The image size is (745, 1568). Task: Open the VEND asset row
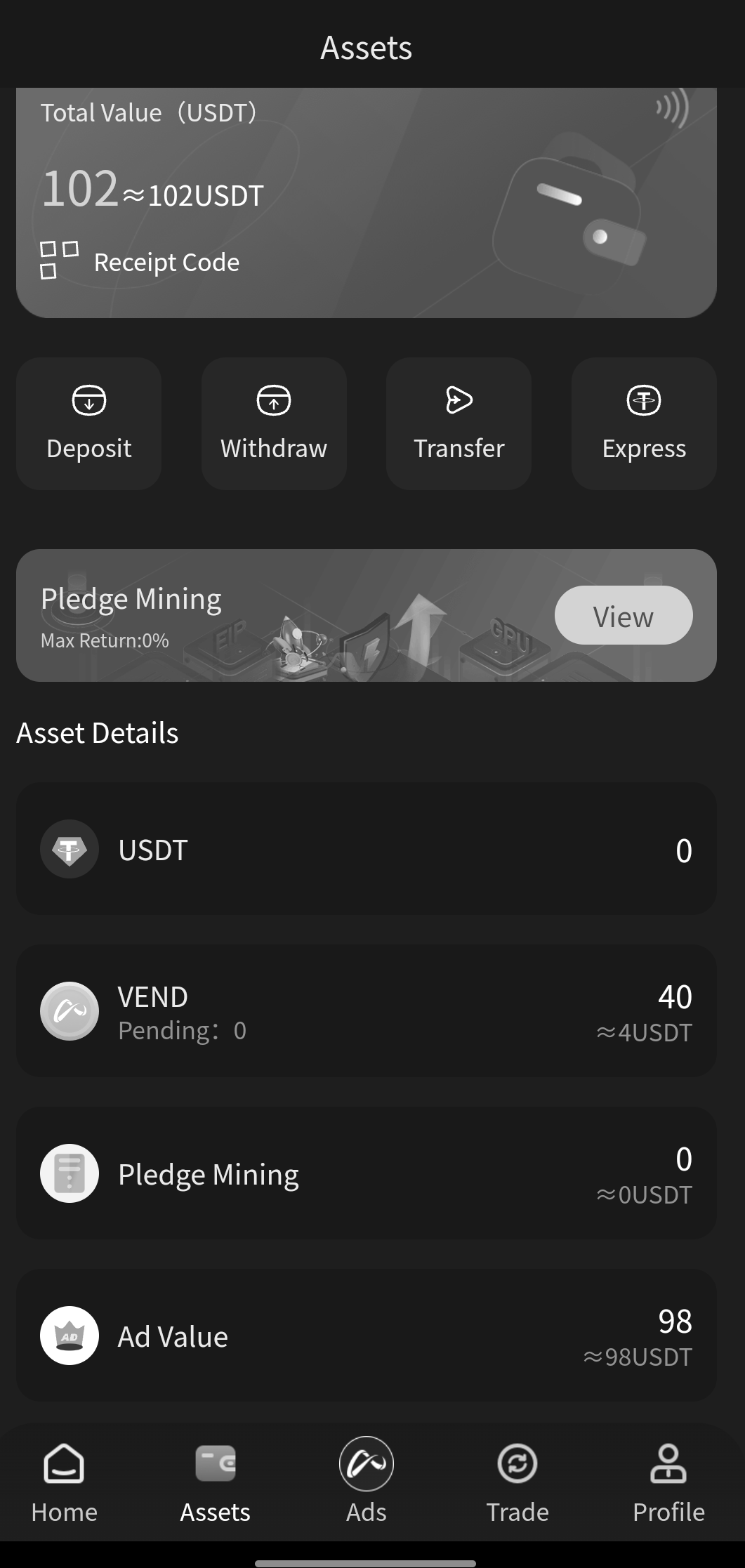367,1010
